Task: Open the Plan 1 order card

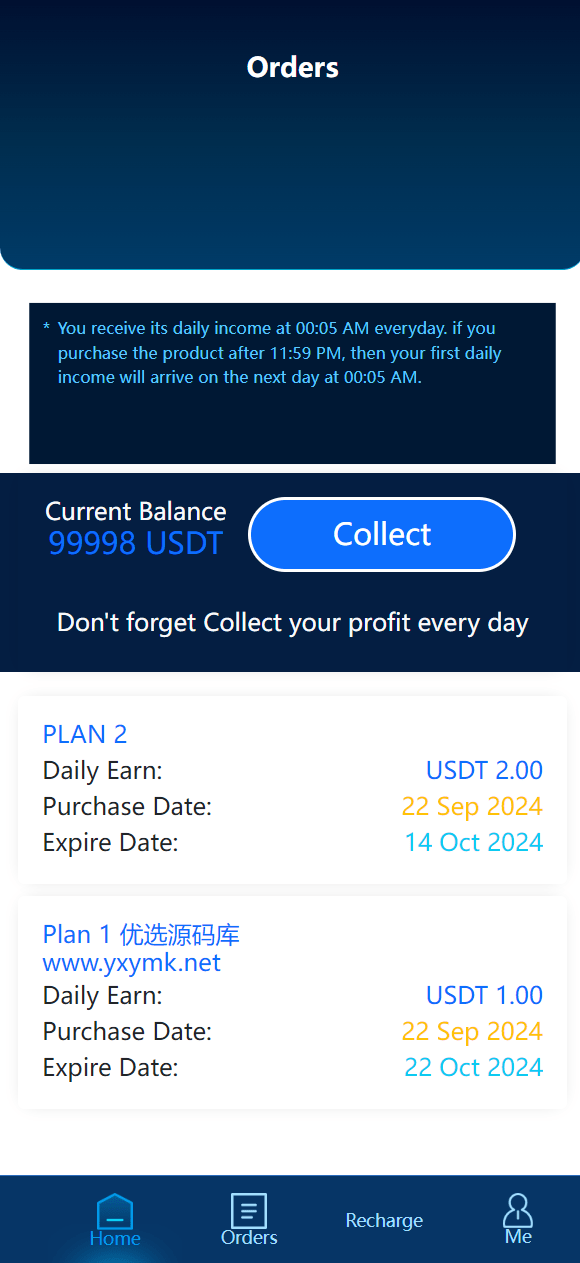Action: pyautogui.click(x=292, y=1002)
